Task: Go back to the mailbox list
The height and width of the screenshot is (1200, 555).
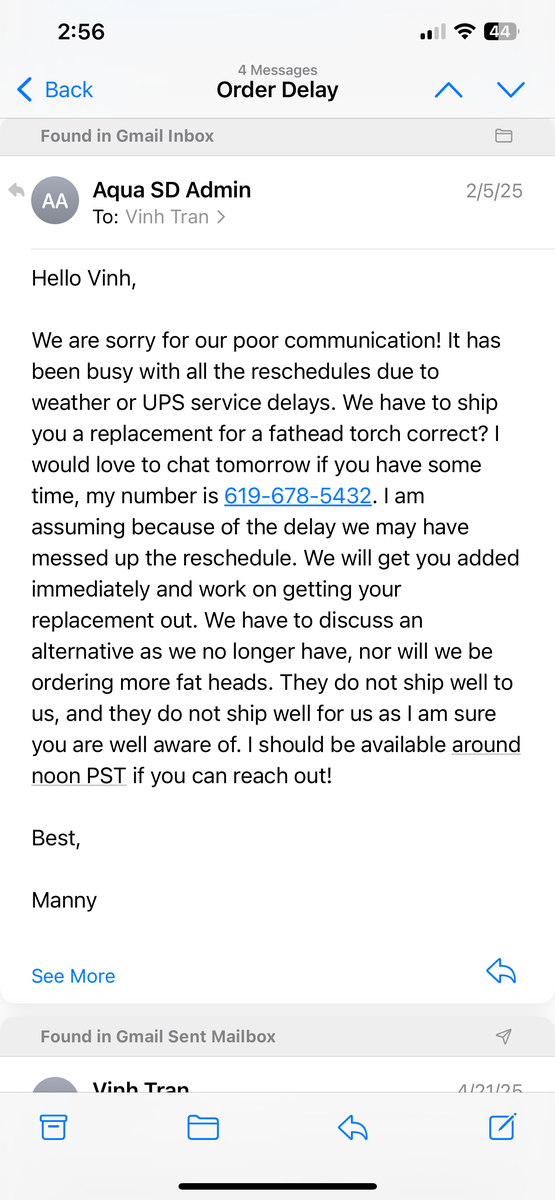Action: [55, 90]
